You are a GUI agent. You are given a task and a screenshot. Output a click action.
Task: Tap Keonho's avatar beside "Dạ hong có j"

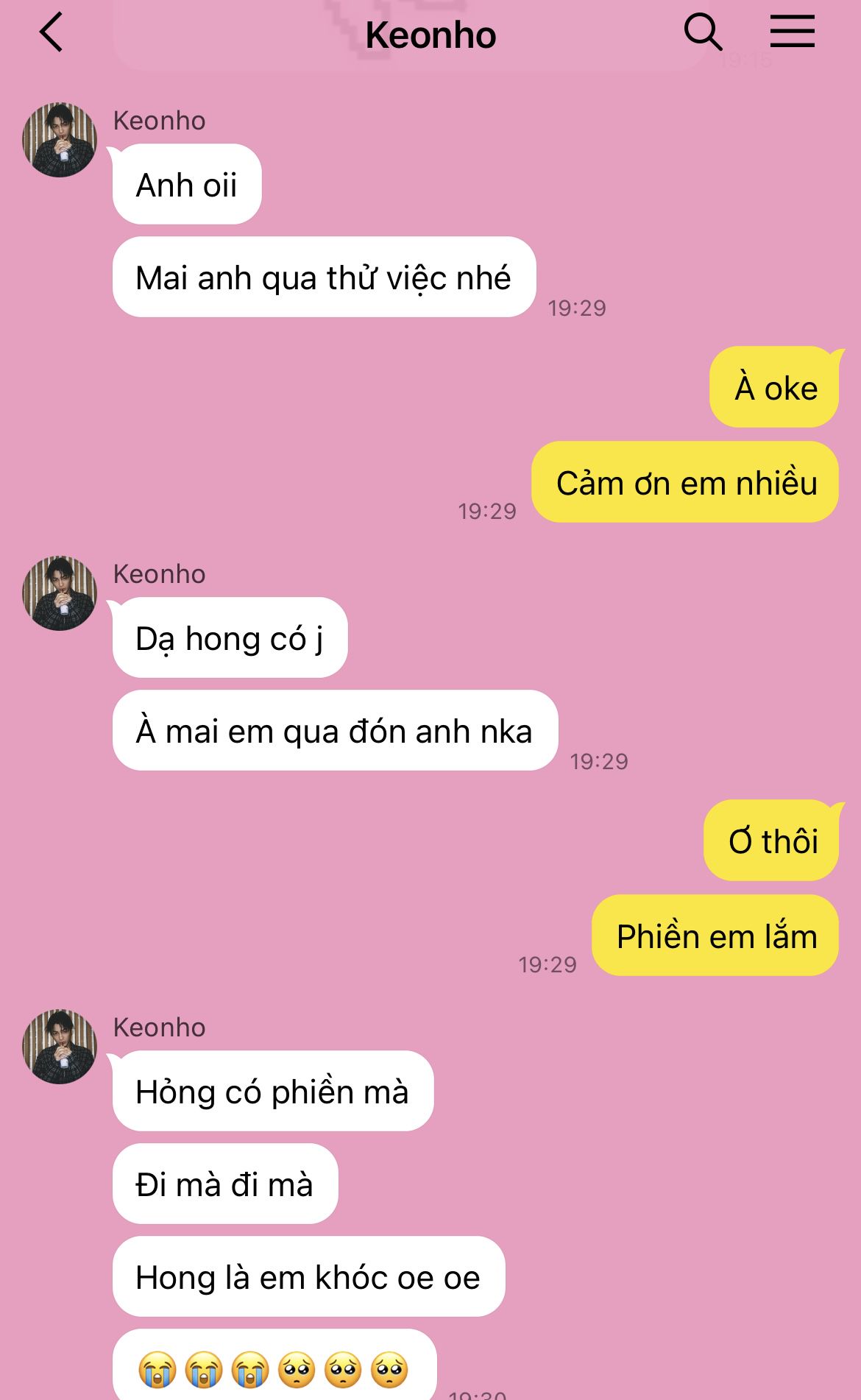60,593
